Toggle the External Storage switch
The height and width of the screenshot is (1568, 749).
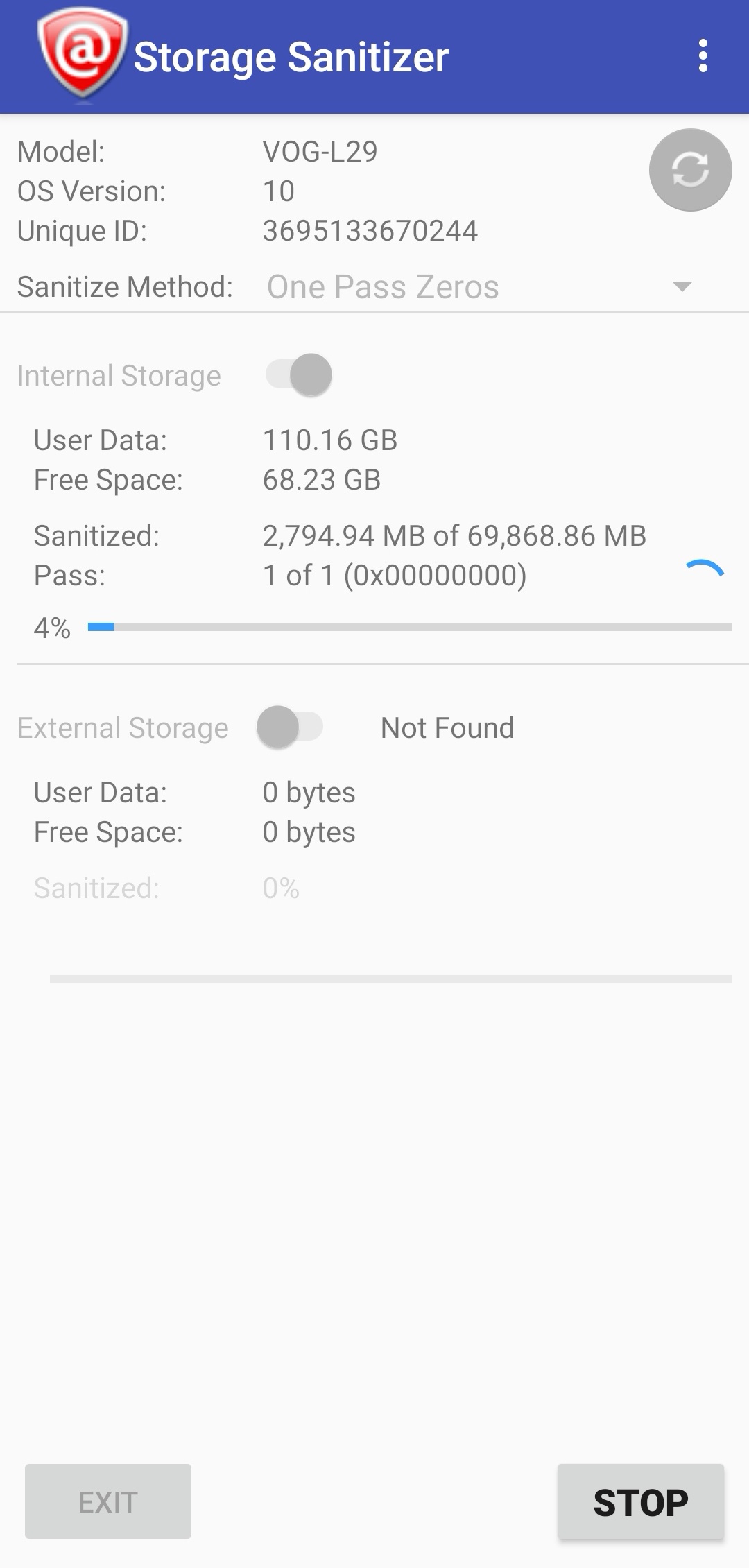click(x=290, y=727)
